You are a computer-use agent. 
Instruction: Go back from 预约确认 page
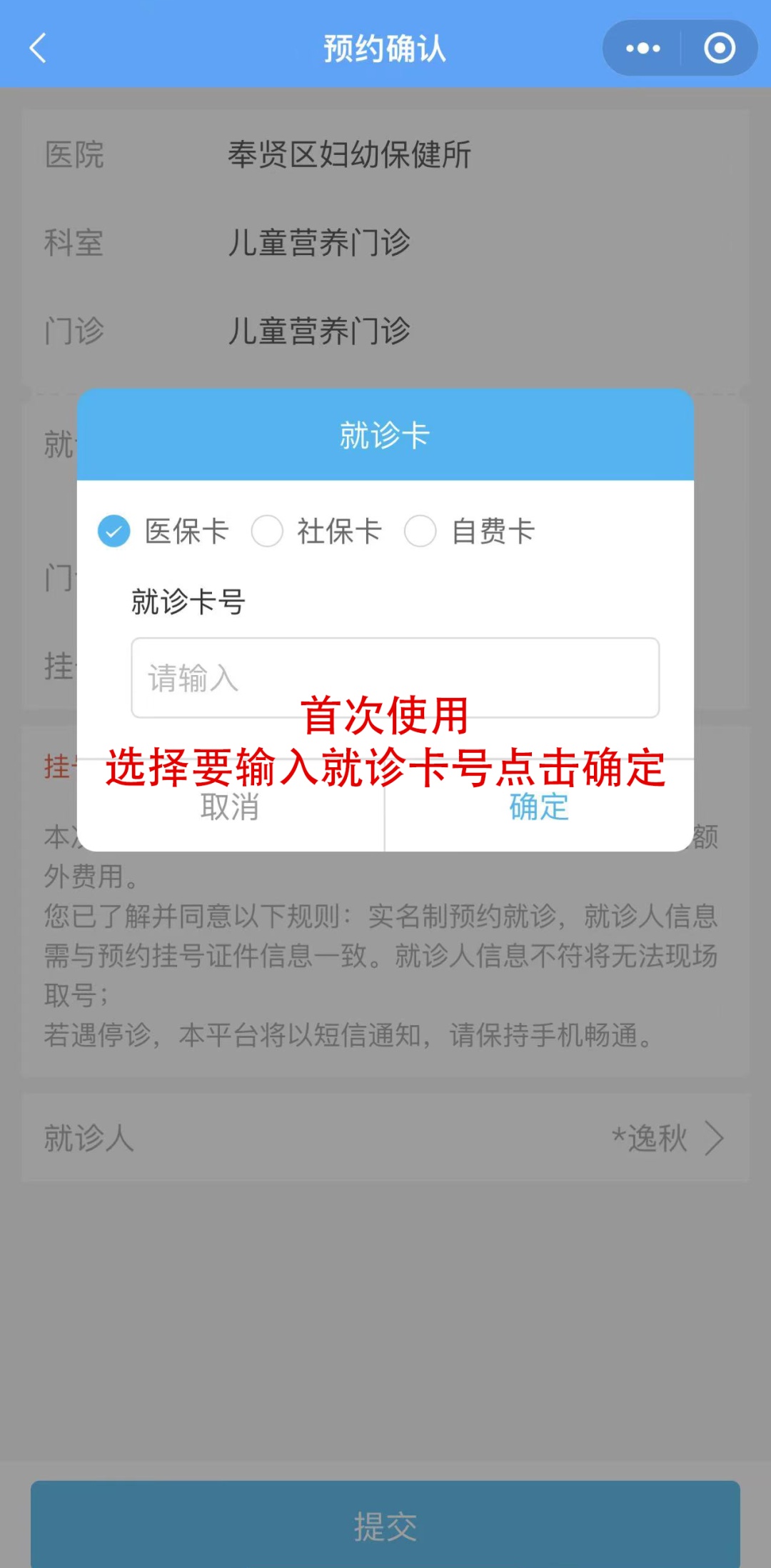pos(38,49)
